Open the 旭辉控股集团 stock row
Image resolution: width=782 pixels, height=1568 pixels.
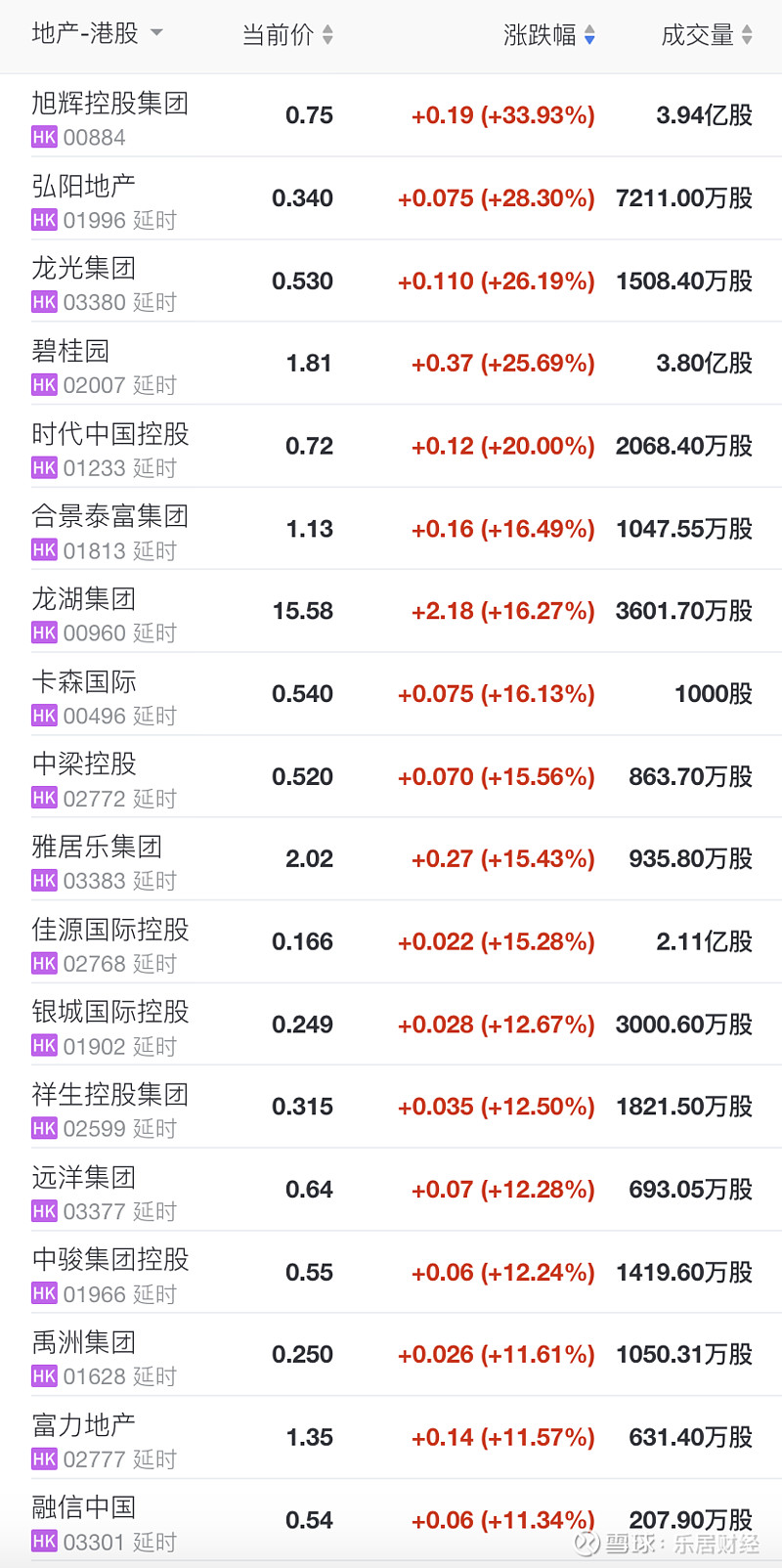(391, 116)
